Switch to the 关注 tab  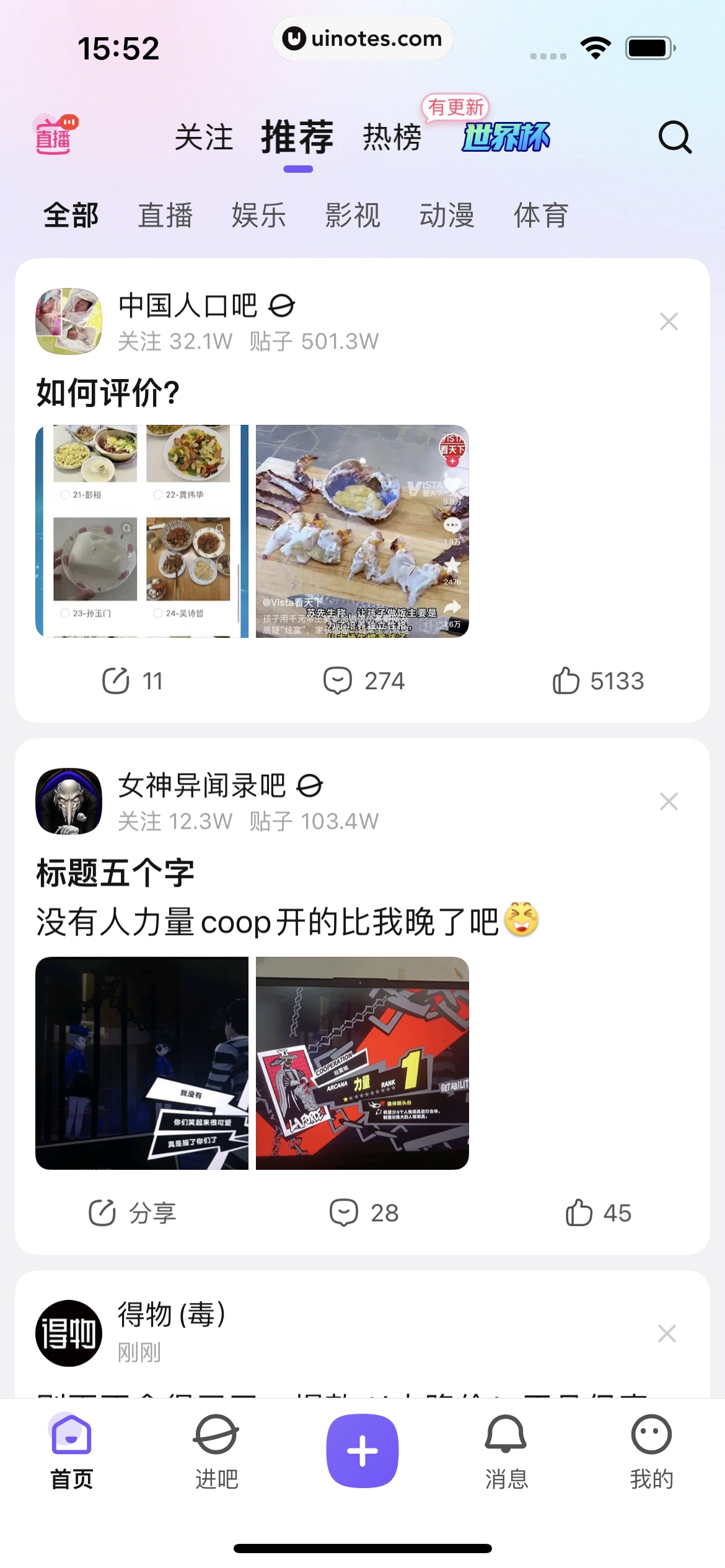(204, 137)
